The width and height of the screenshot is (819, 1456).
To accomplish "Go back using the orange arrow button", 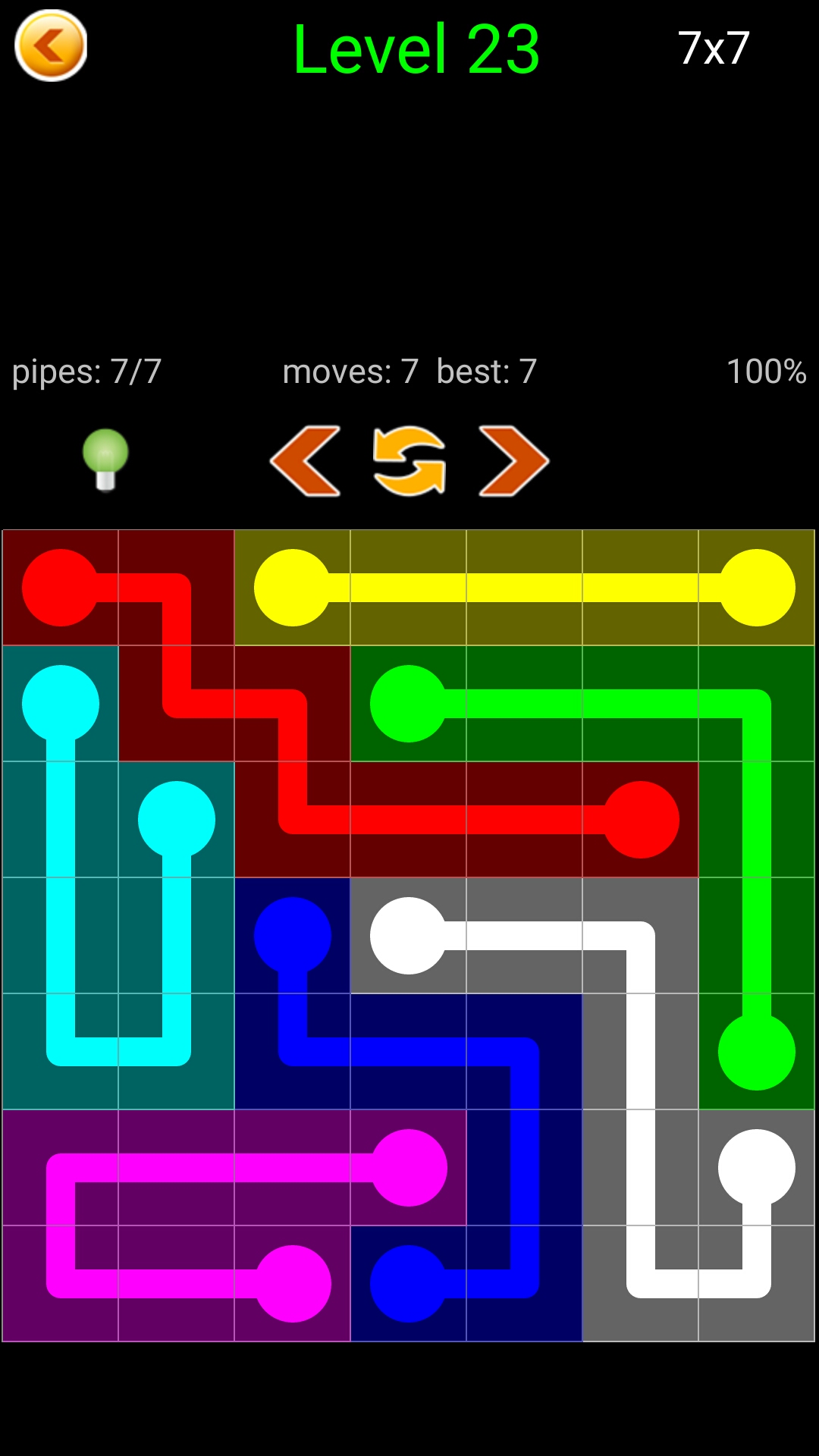I will pyautogui.click(x=51, y=45).
